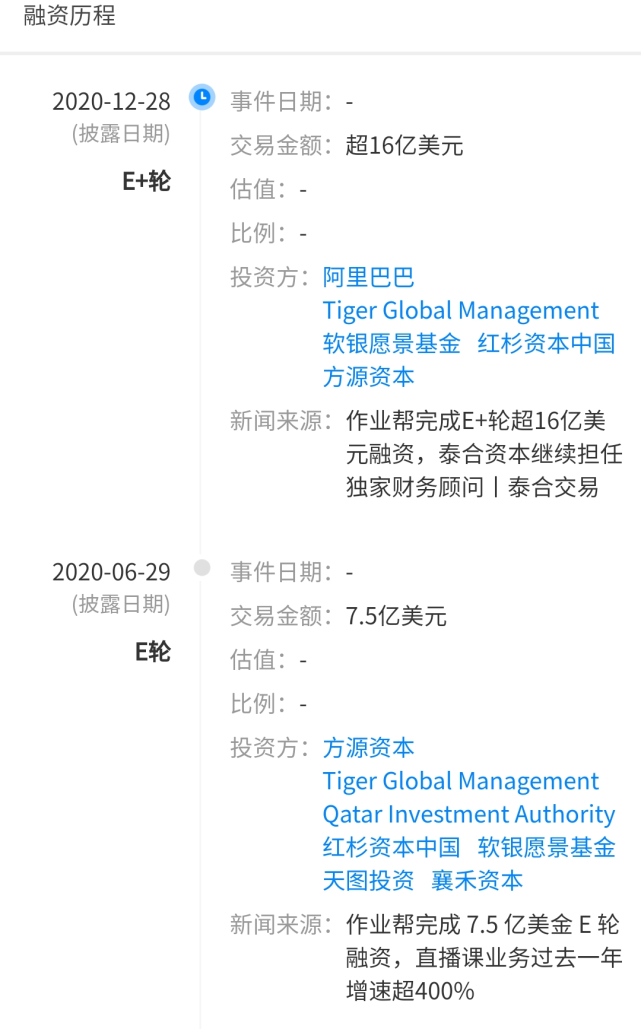641x1029 pixels.
Task: Open 红杉资本中国 listed under E轮
Action: [x=391, y=847]
